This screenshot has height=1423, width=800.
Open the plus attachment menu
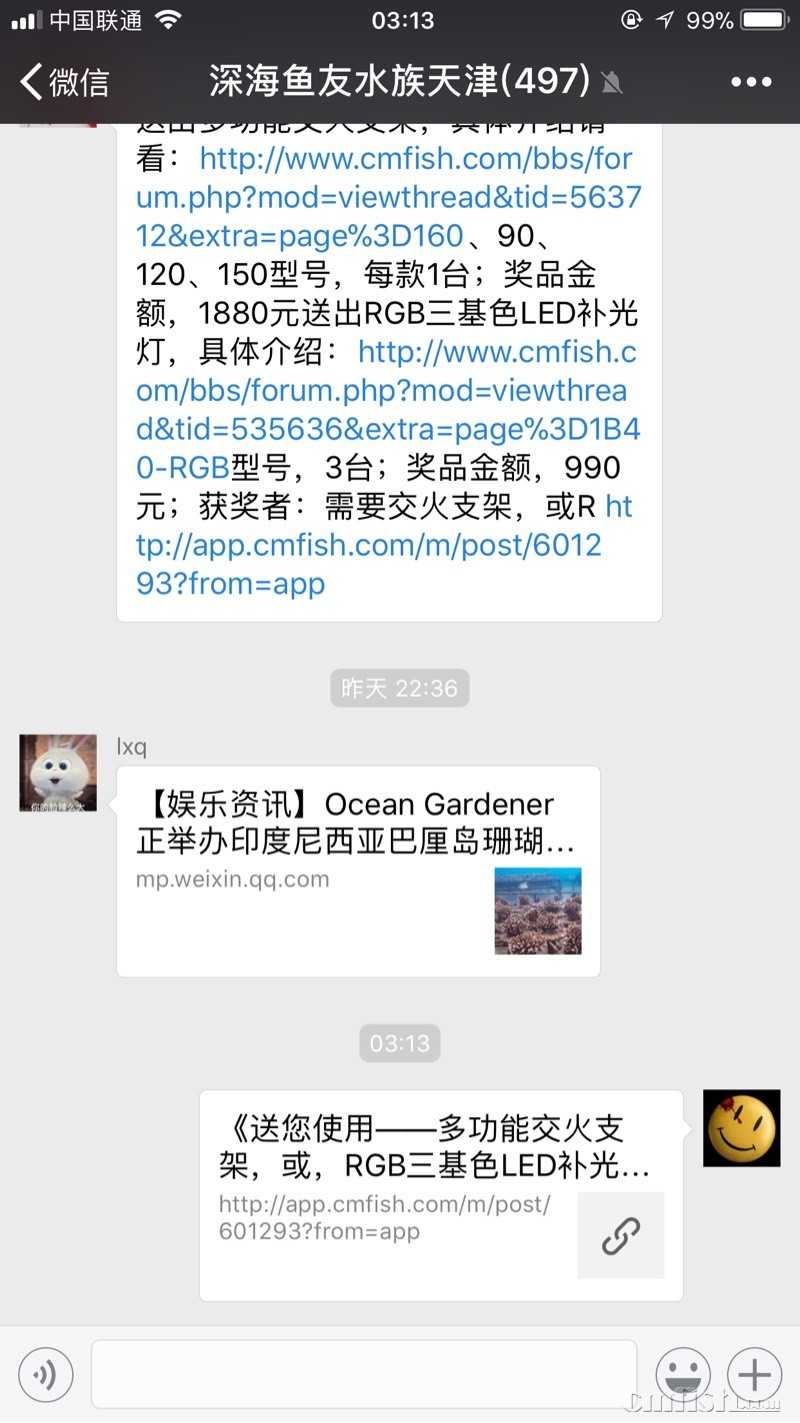point(754,1375)
